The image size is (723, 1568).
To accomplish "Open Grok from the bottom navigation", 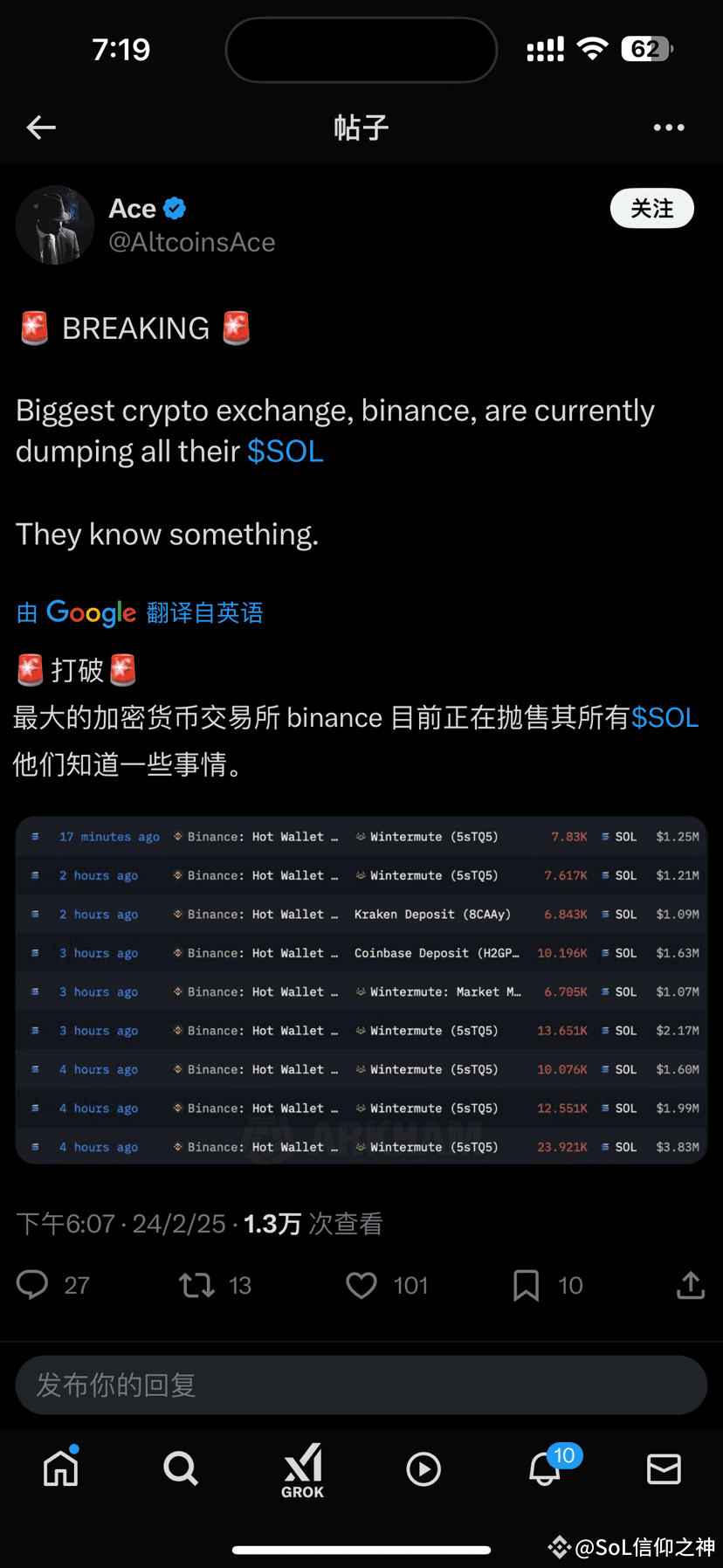I will pos(302,1469).
